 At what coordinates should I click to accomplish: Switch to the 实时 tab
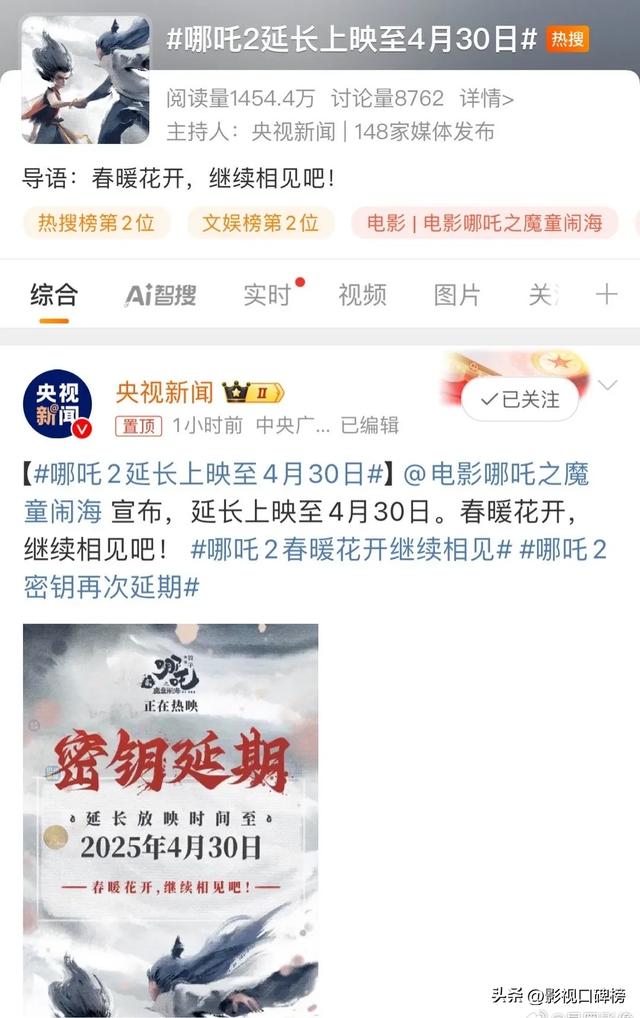[x=267, y=294]
